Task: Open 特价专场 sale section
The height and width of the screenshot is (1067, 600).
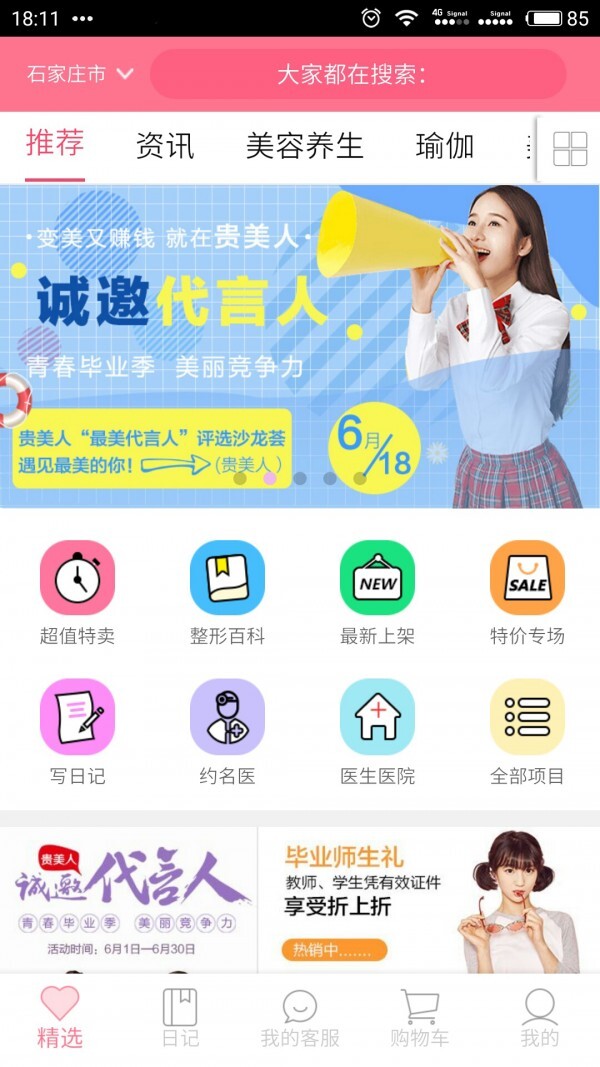Action: (527, 592)
